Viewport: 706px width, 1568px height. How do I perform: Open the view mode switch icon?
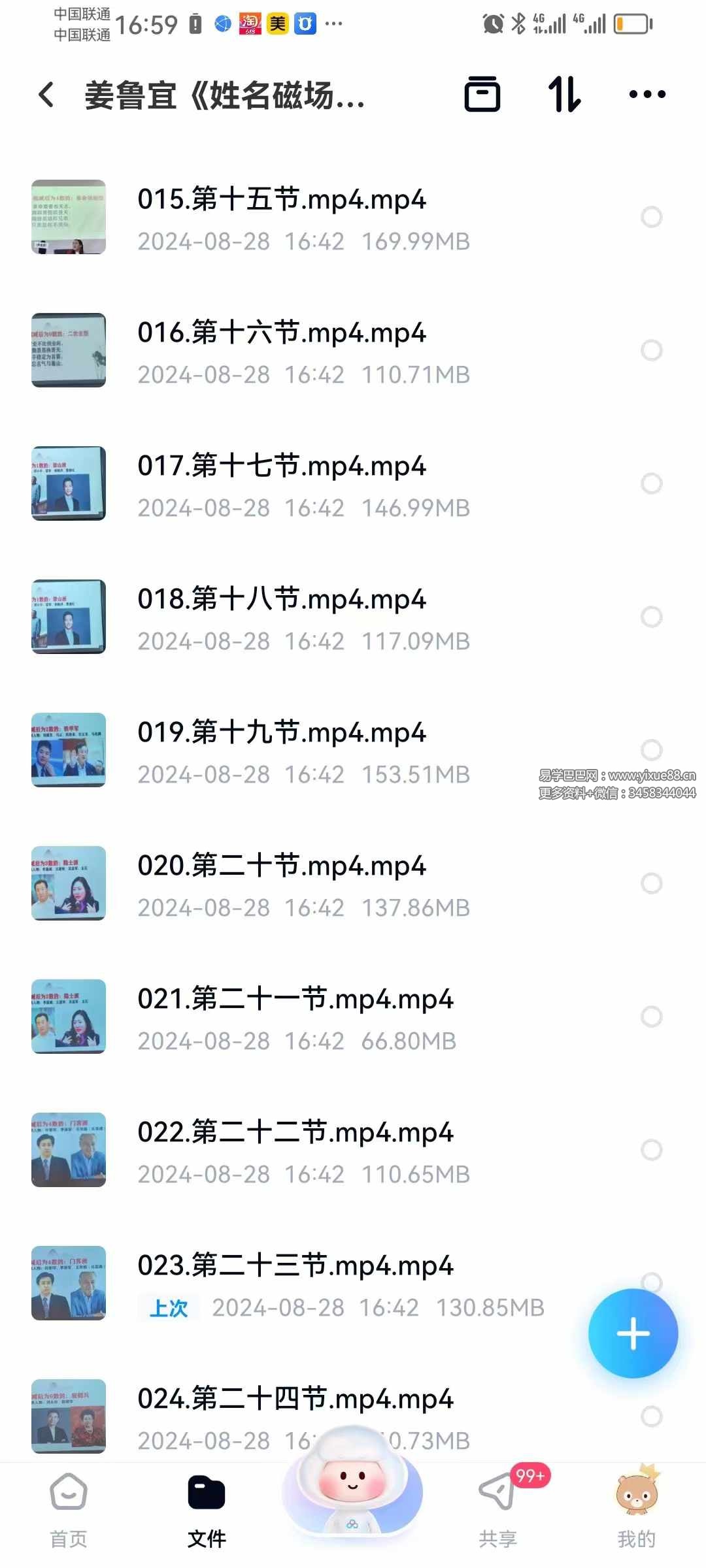pyautogui.click(x=484, y=94)
